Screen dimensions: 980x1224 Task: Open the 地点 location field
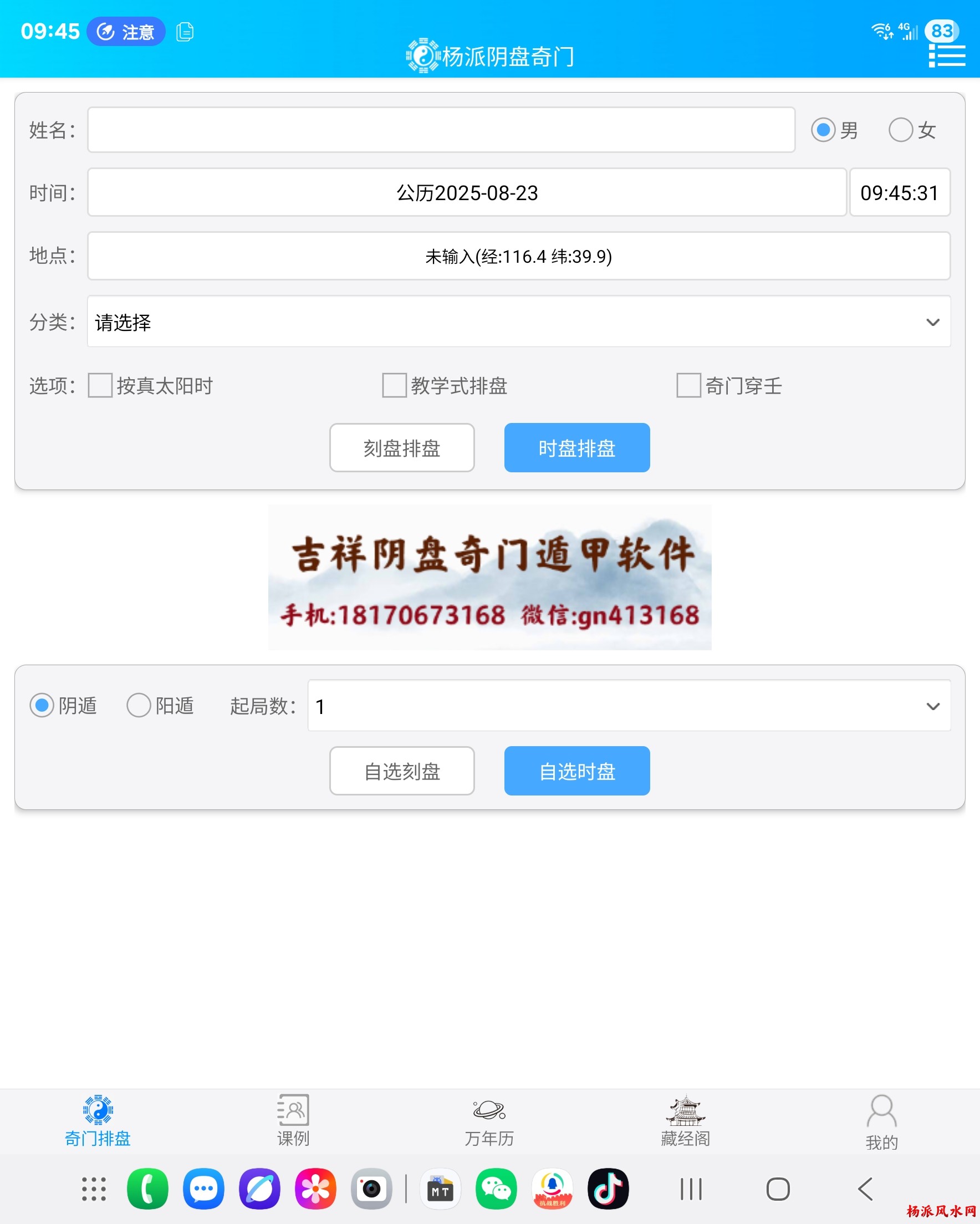[518, 256]
